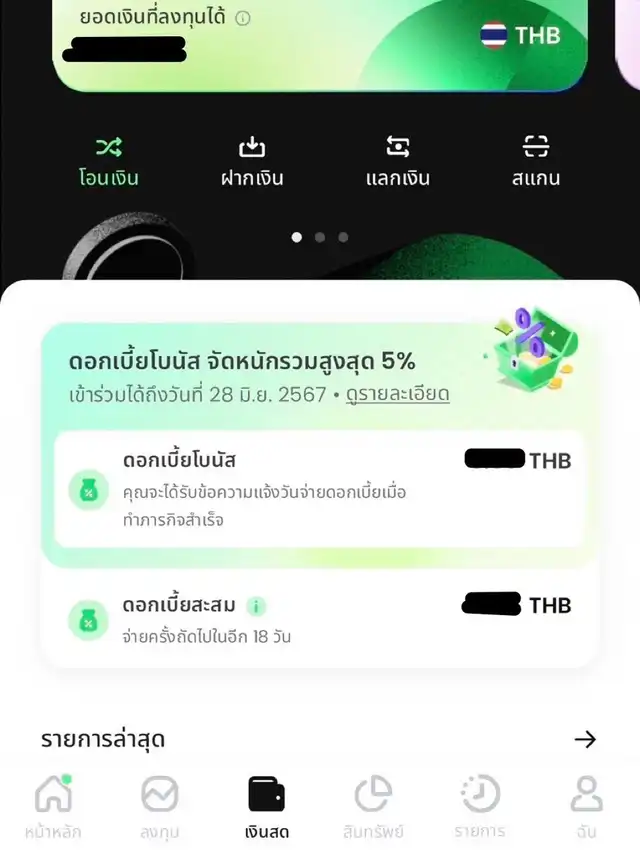The image size is (640, 854).
Task: Tap the โอนเงิน transfer button
Action: [x=108, y=162]
